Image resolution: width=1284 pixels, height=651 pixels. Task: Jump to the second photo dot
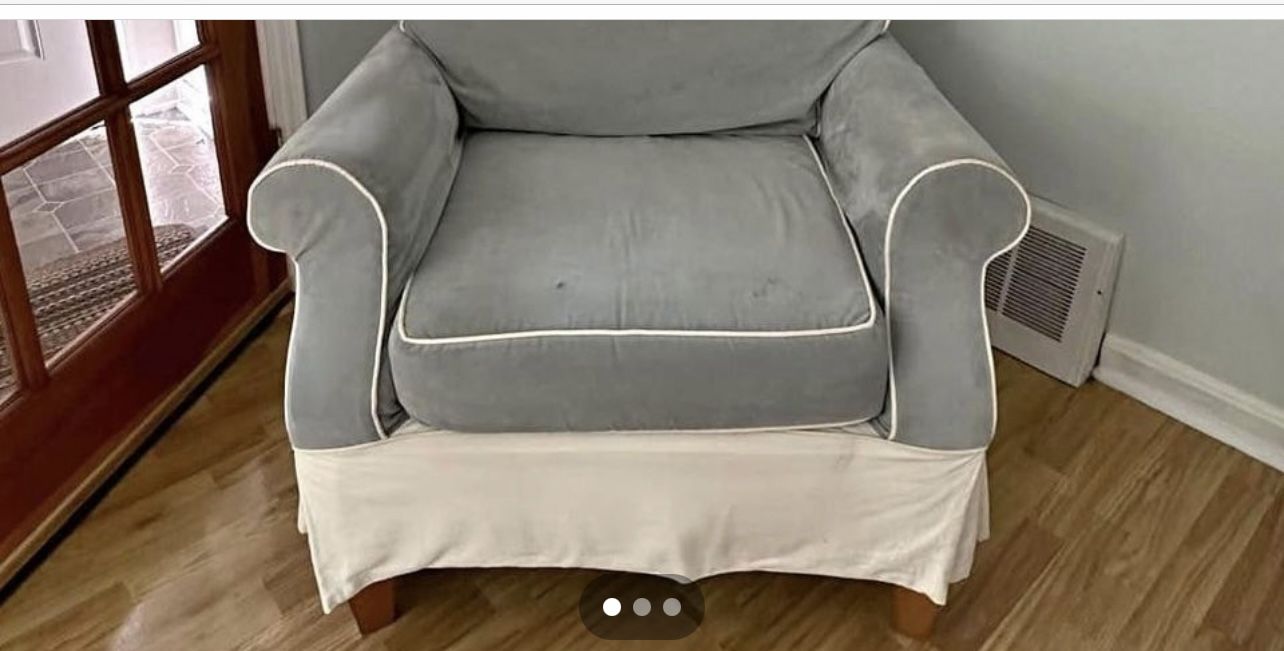pos(642,607)
